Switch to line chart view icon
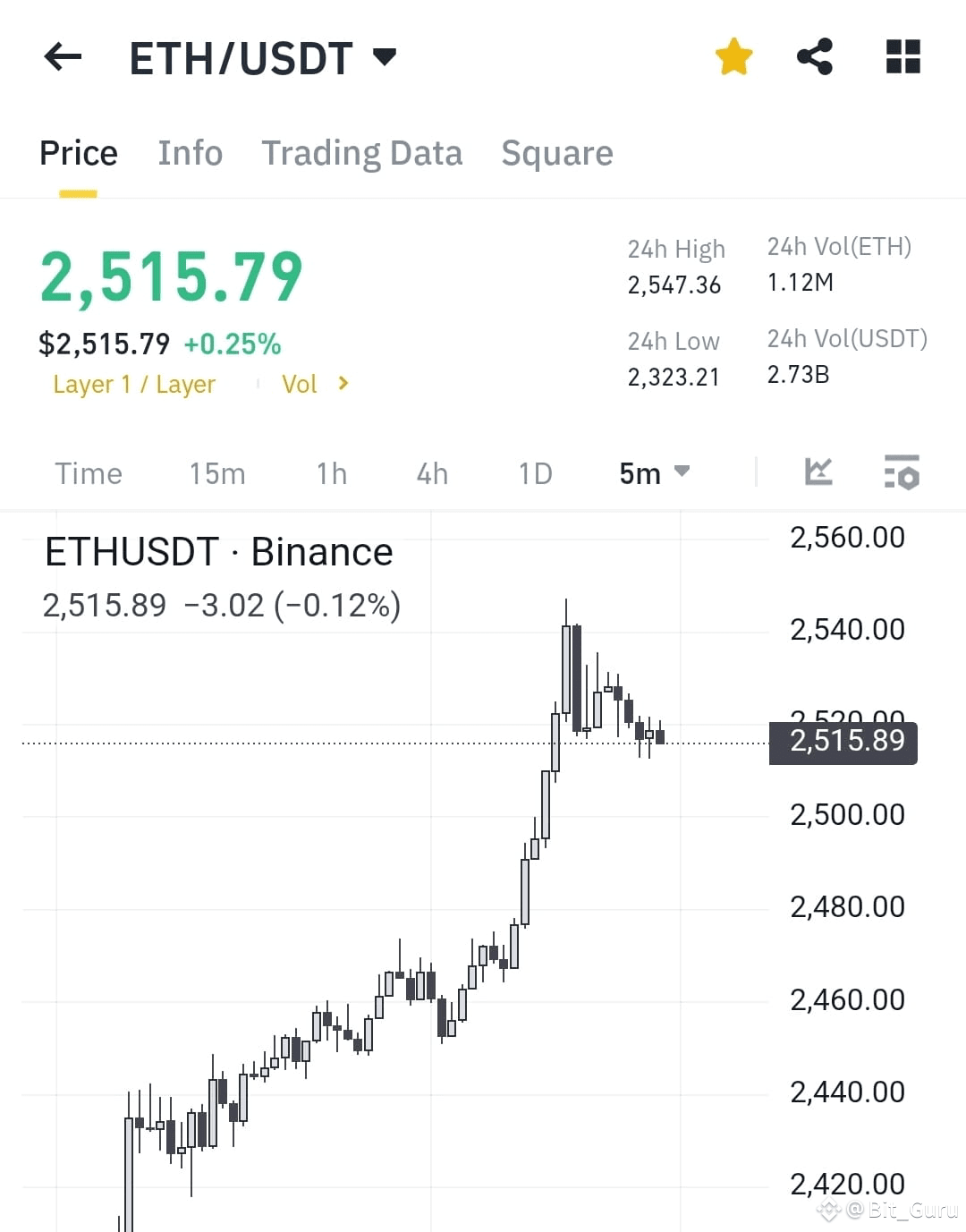Image resolution: width=966 pixels, height=1232 pixels. (x=818, y=473)
